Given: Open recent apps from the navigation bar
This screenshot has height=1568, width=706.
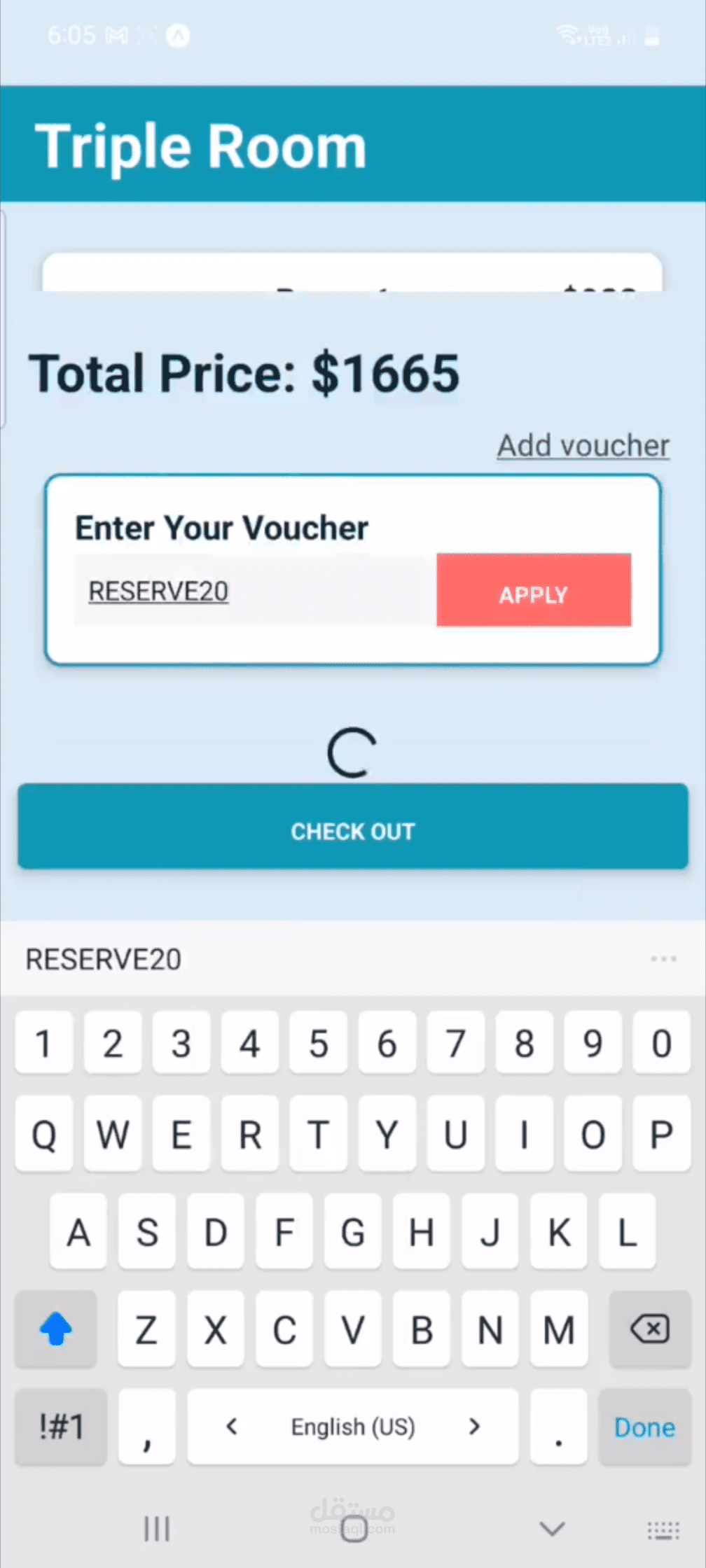Looking at the screenshot, I should coord(157,1528).
